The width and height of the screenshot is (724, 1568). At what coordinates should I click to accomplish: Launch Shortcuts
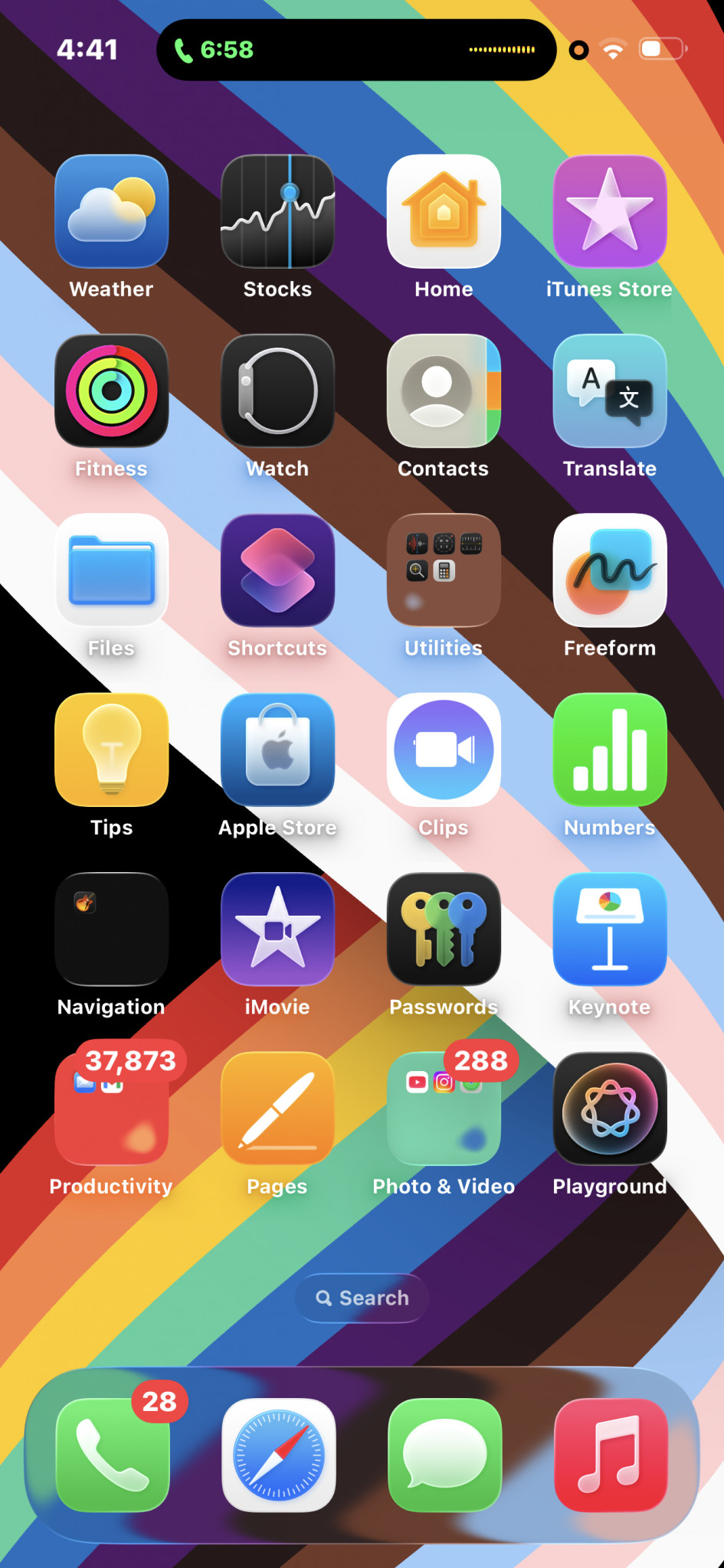pos(277,570)
